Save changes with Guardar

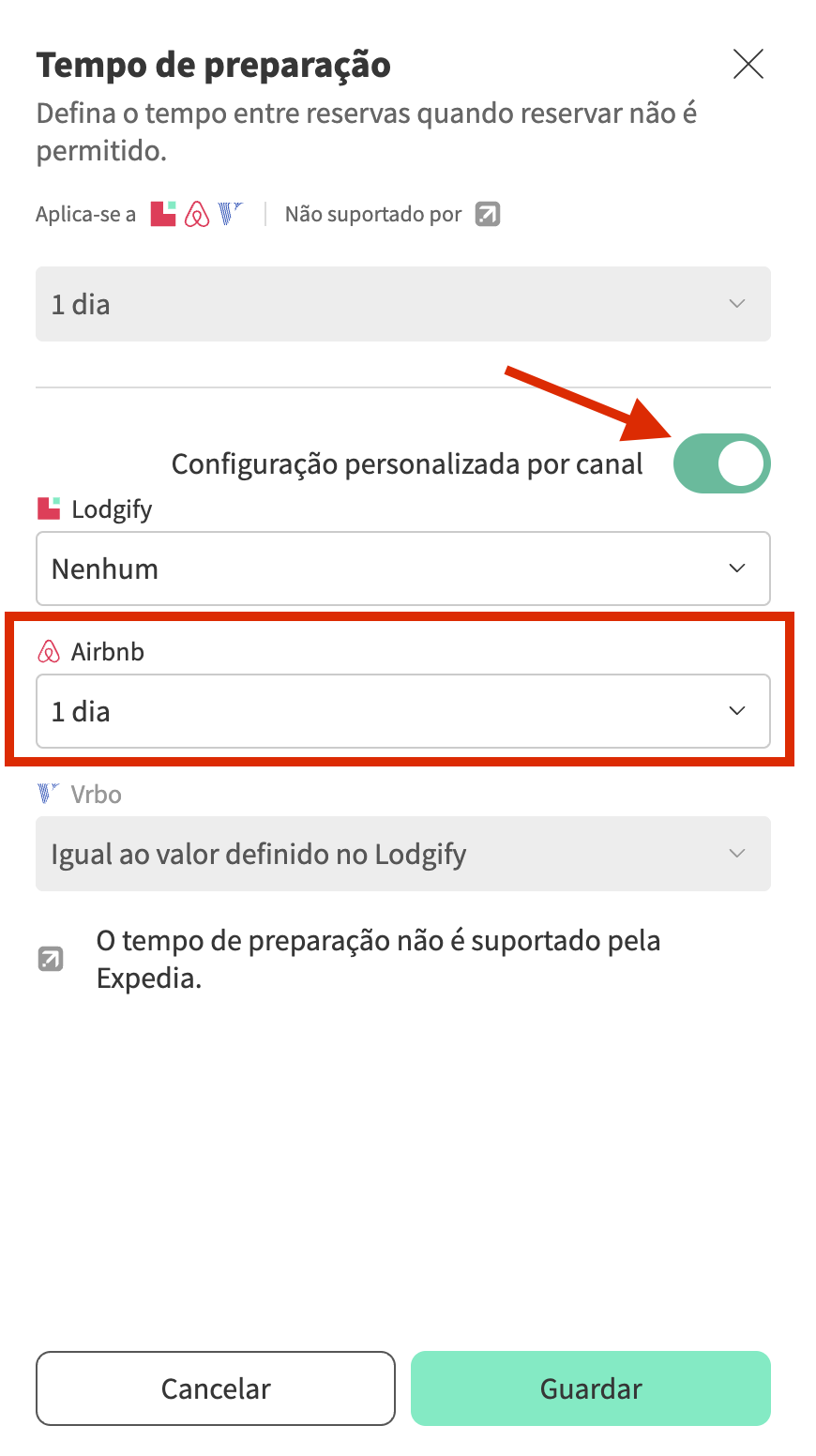point(591,1388)
